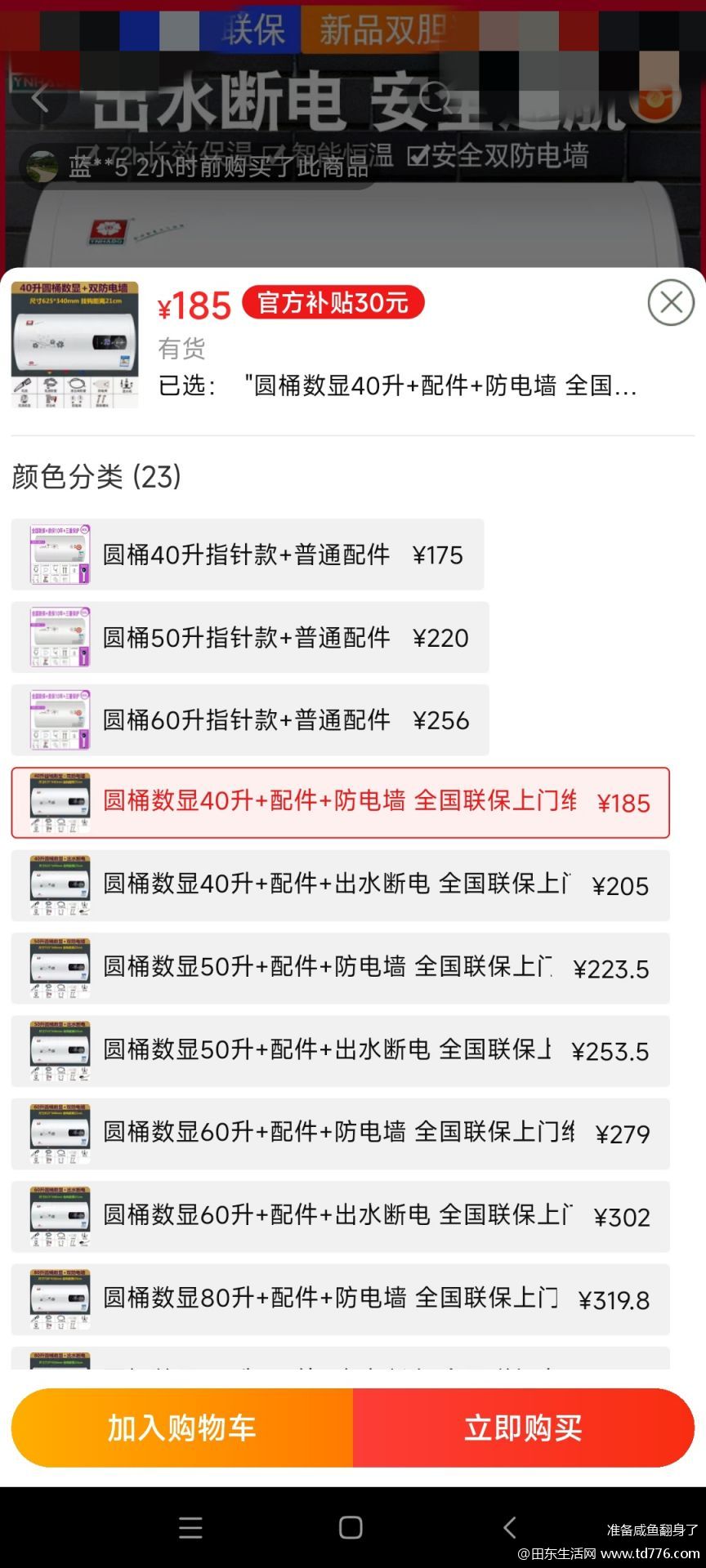The width and height of the screenshot is (706, 1568).
Task: Enlarge the selected product thumbnail image
Action: [74, 345]
